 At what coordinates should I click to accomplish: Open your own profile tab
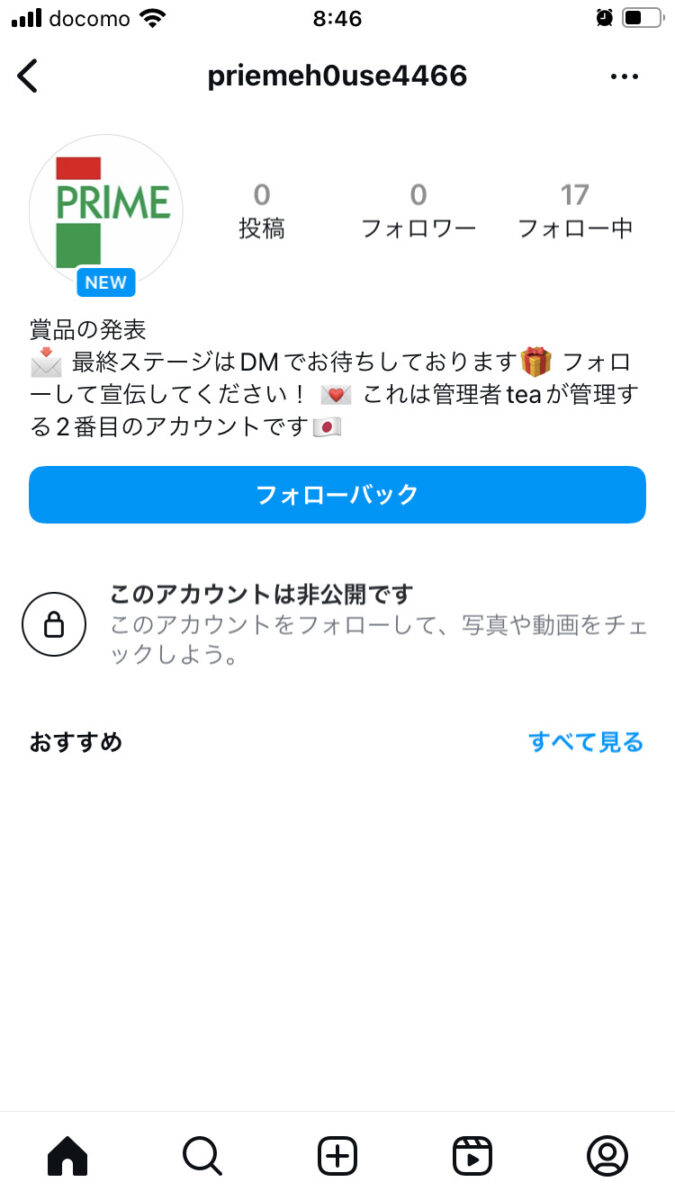coord(607,1156)
